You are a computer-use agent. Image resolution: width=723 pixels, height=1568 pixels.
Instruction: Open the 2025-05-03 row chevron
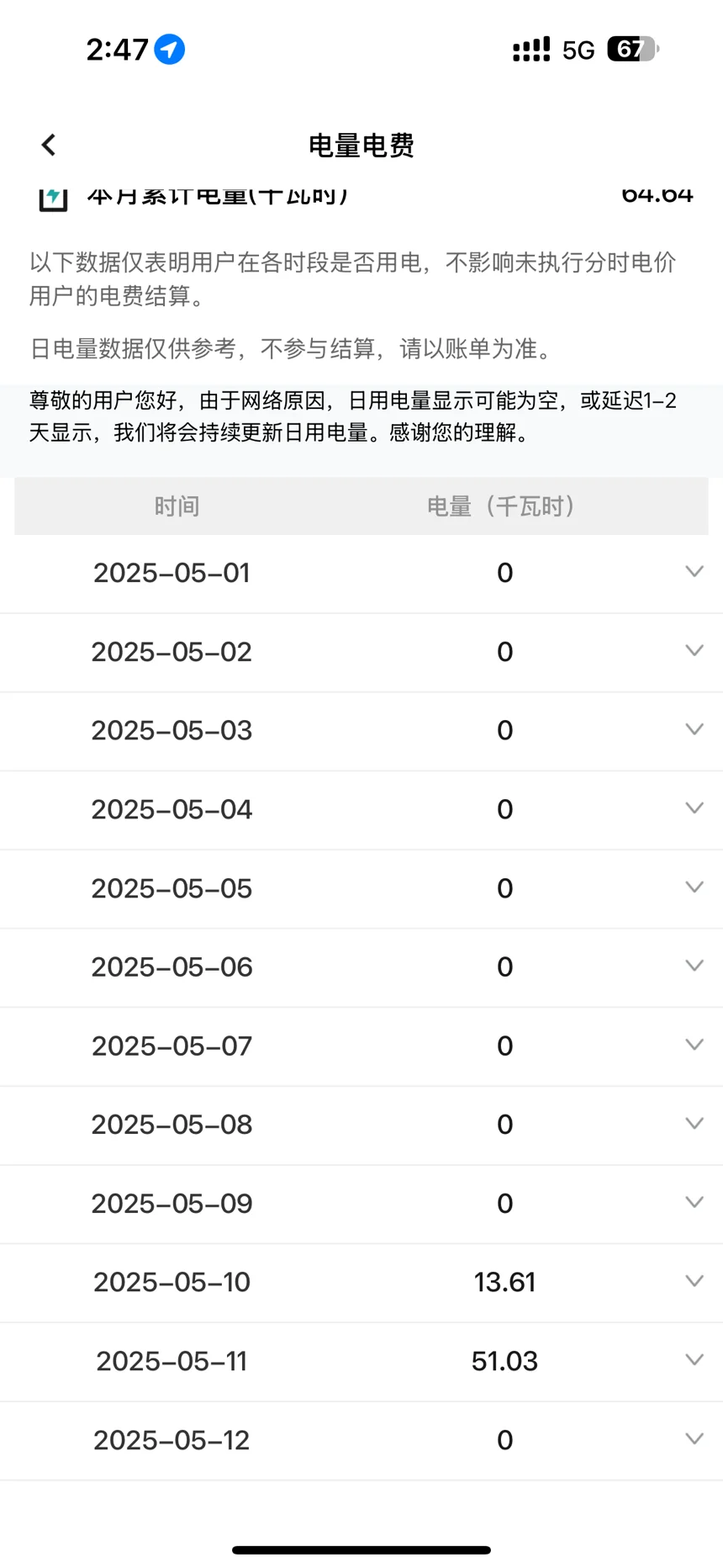pos(694,729)
